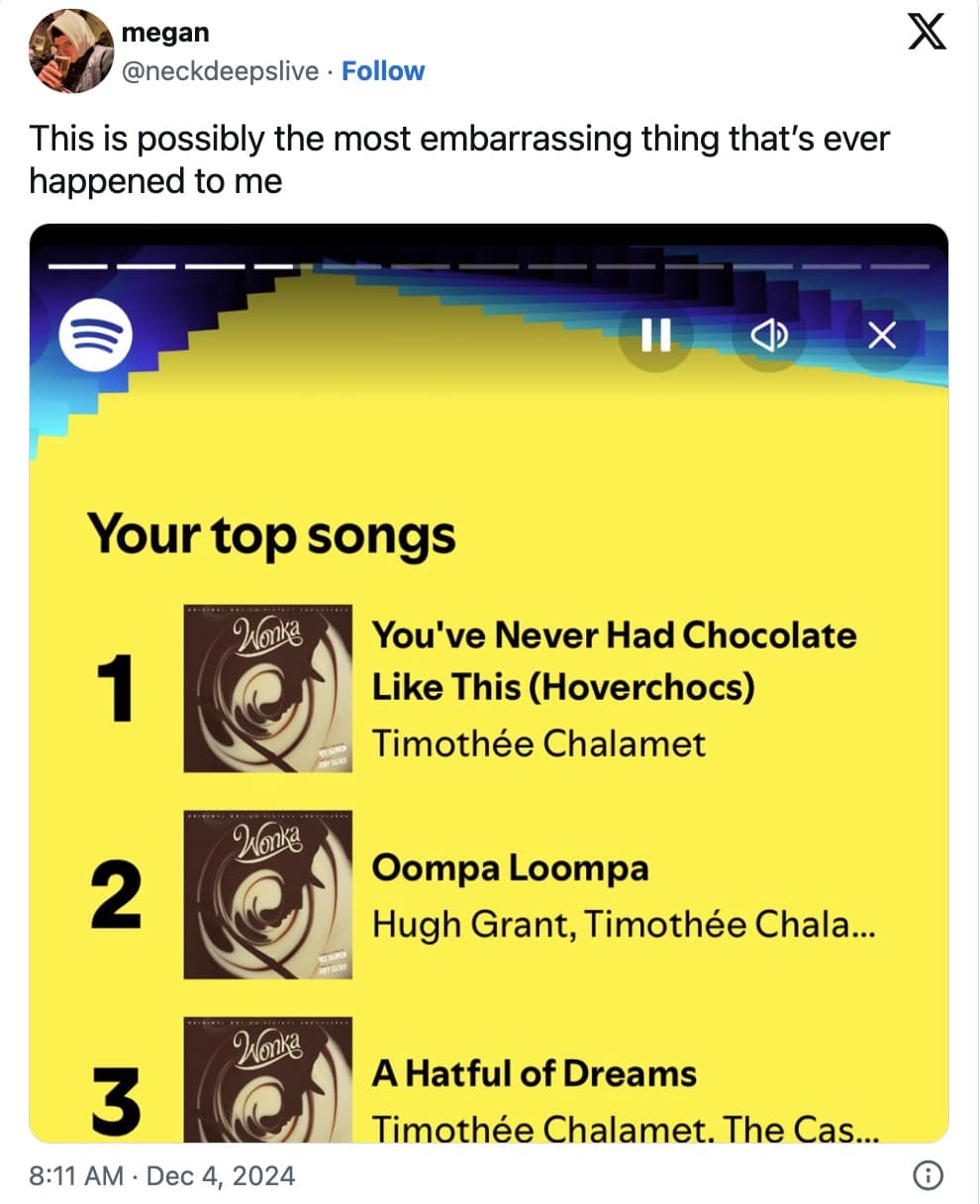The width and height of the screenshot is (980, 1204).
Task: Pause the Spotify Wrapped playback
Action: tap(656, 337)
